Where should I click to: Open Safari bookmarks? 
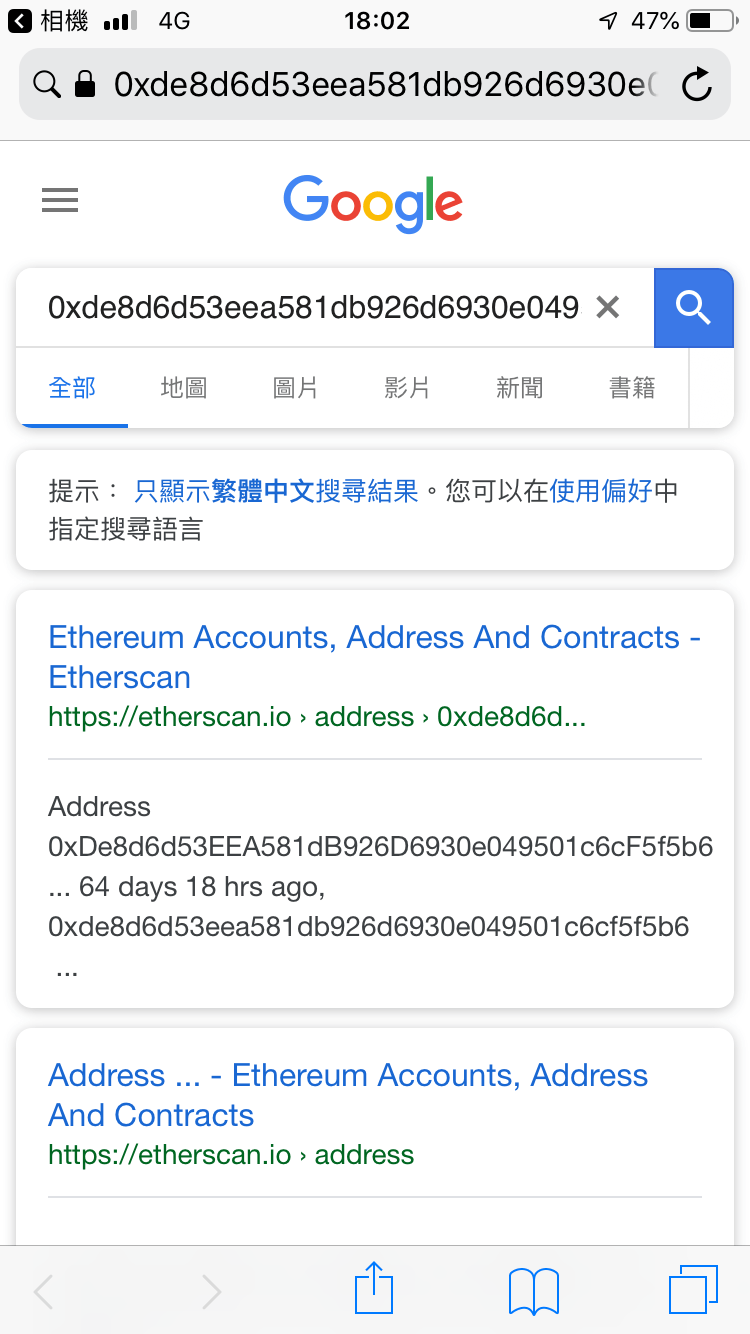pyautogui.click(x=534, y=1291)
